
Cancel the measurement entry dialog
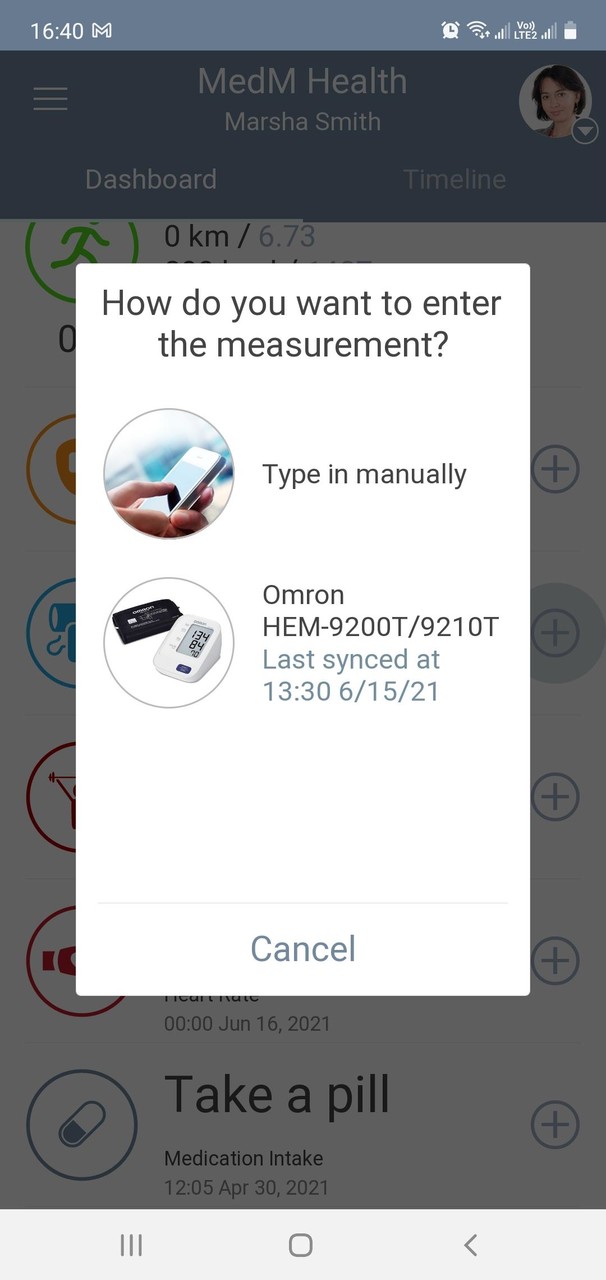tap(302, 948)
